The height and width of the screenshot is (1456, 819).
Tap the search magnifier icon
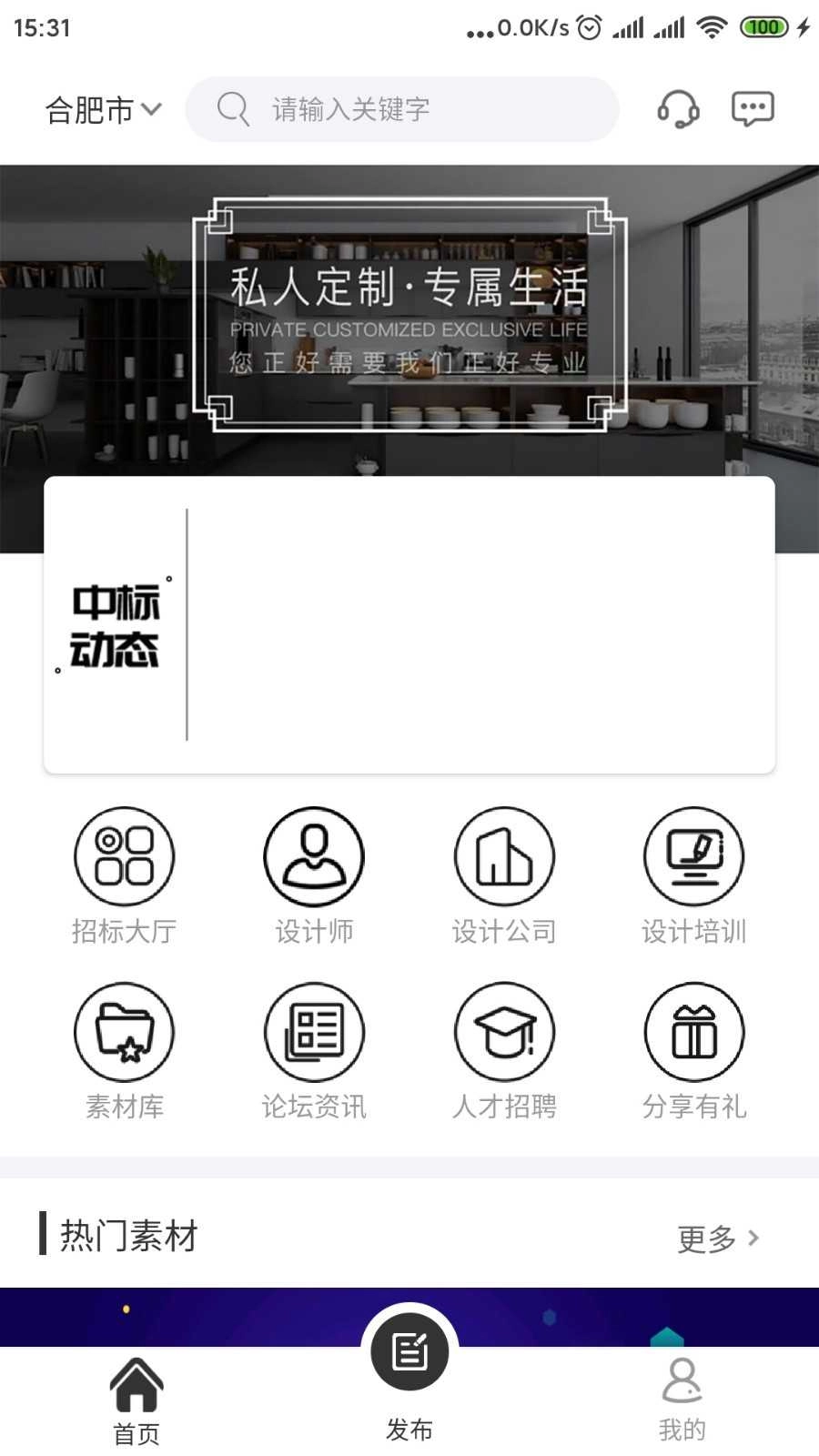click(233, 108)
